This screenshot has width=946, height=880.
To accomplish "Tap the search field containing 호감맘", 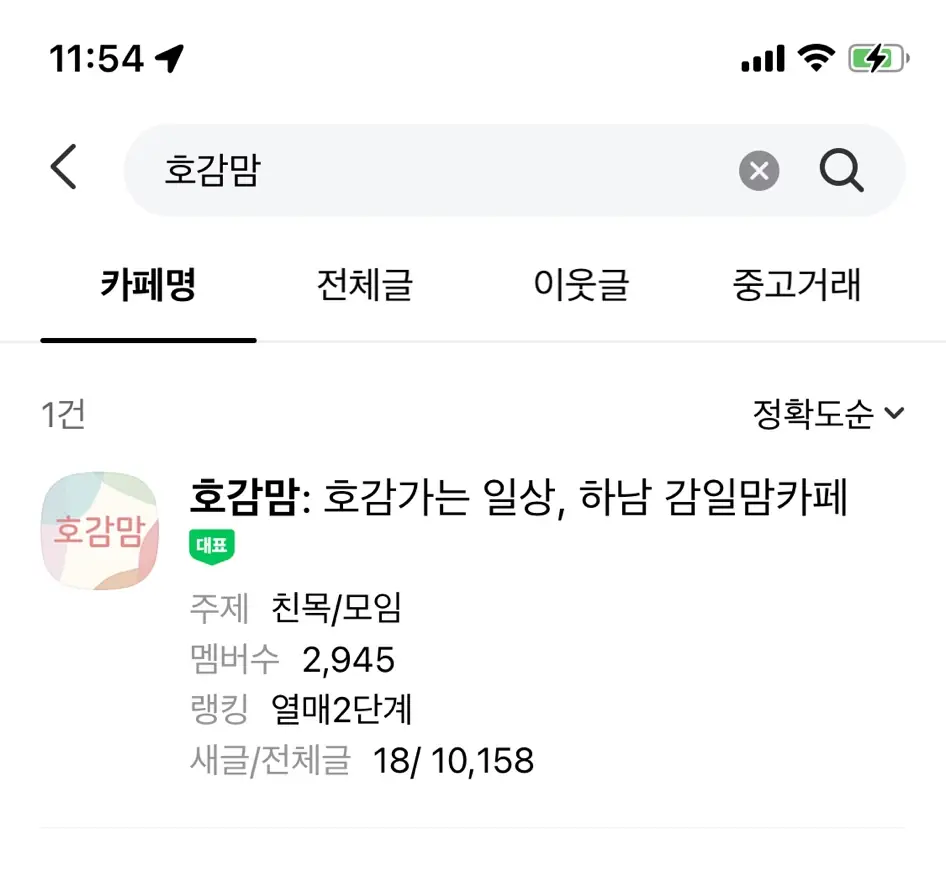I will tap(430, 171).
